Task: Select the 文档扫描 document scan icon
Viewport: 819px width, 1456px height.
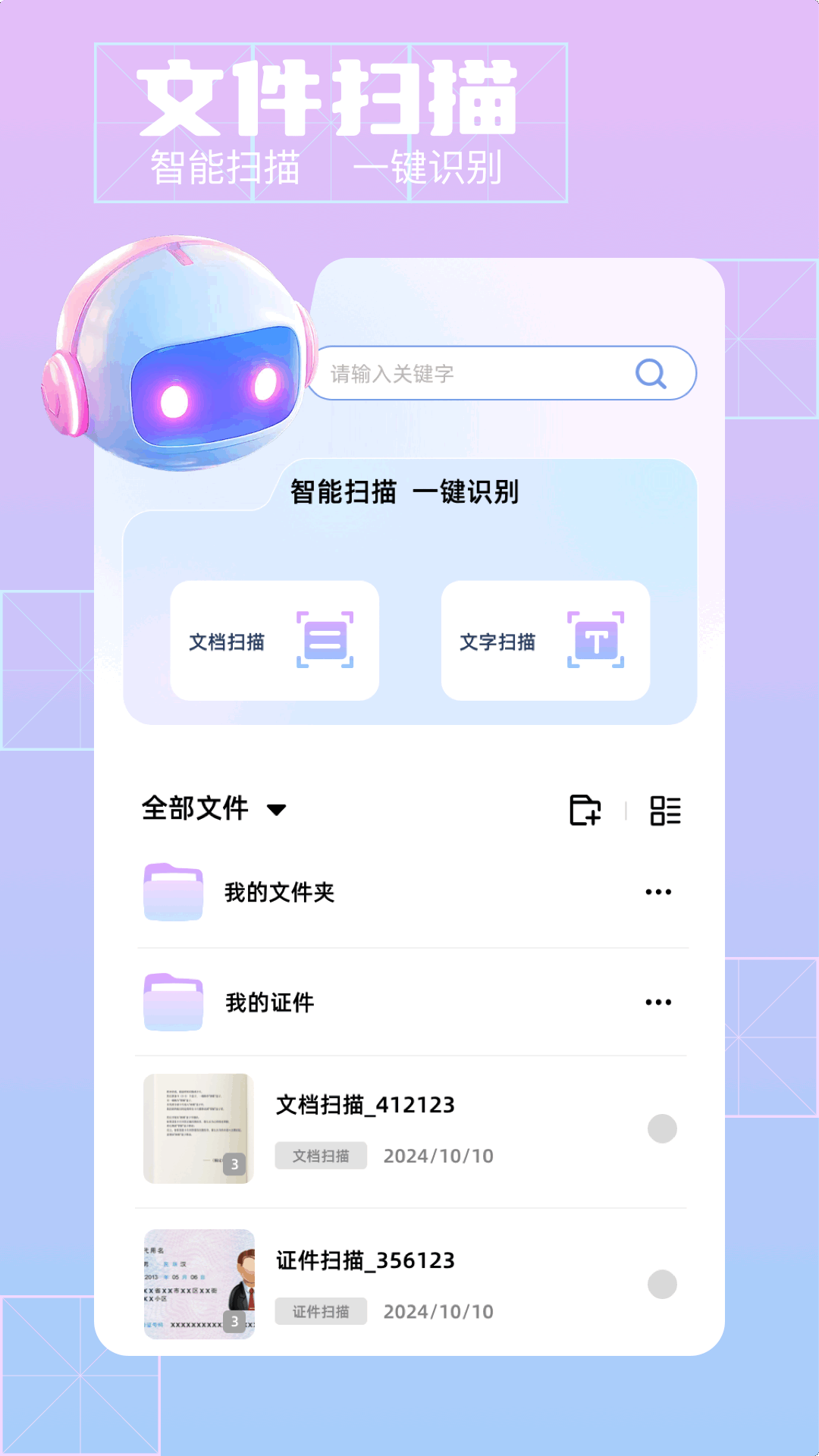Action: 326,641
